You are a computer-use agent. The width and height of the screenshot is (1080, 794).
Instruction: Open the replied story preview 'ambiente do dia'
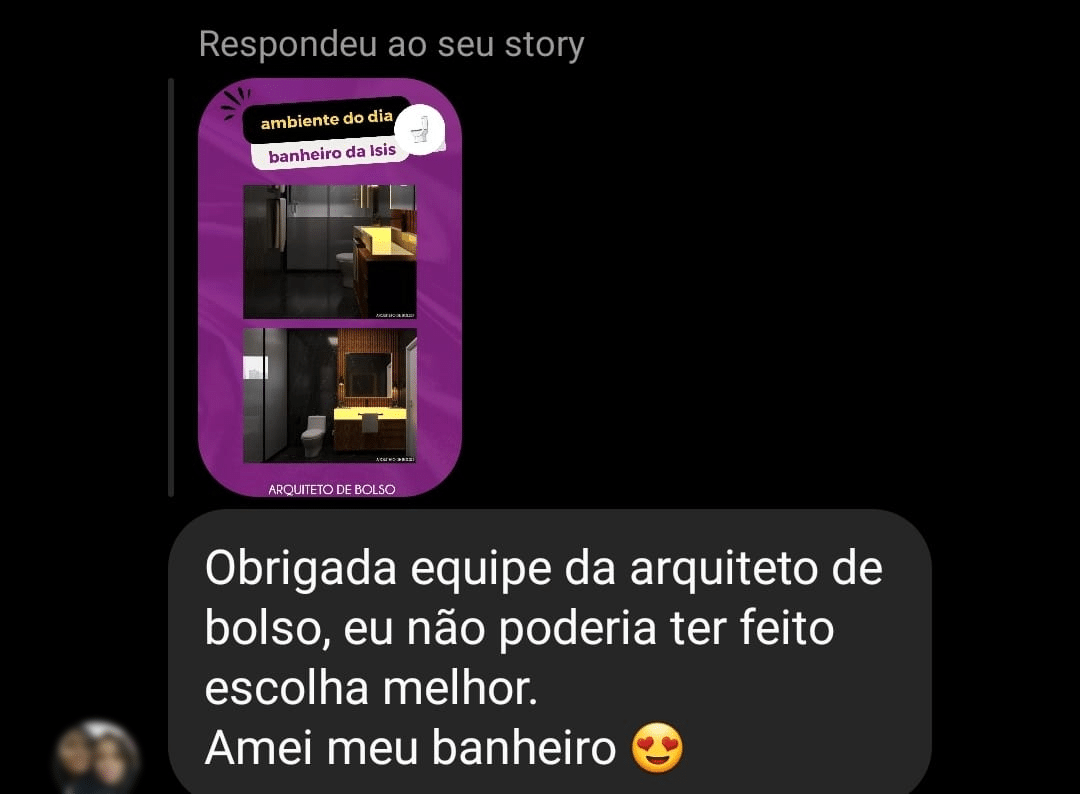point(330,287)
